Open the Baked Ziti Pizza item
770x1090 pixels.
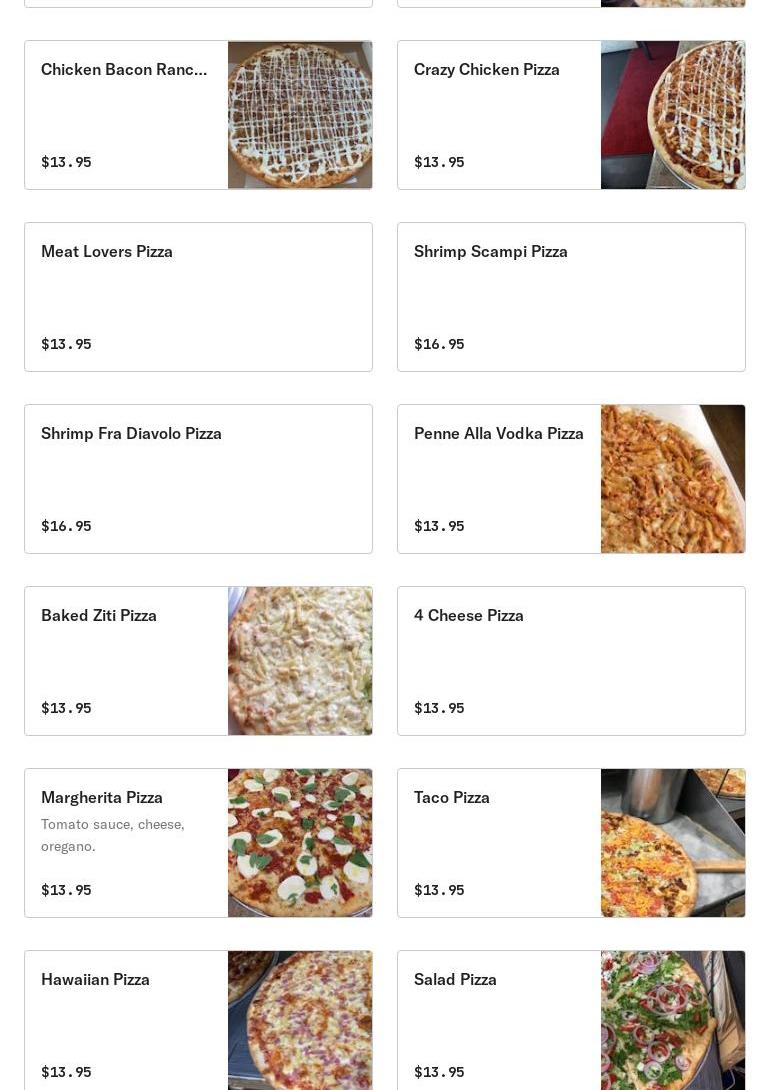click(x=198, y=661)
